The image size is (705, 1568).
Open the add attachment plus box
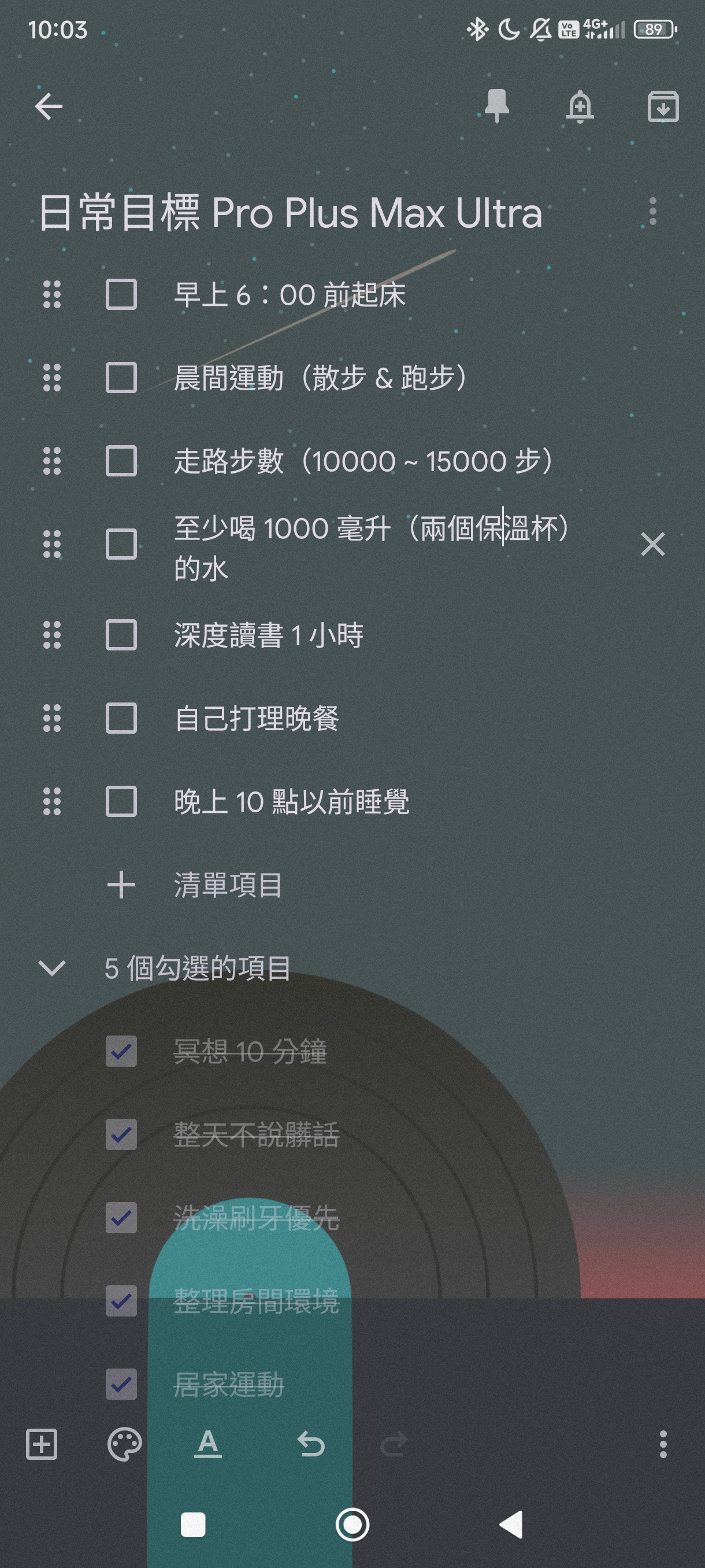42,1444
